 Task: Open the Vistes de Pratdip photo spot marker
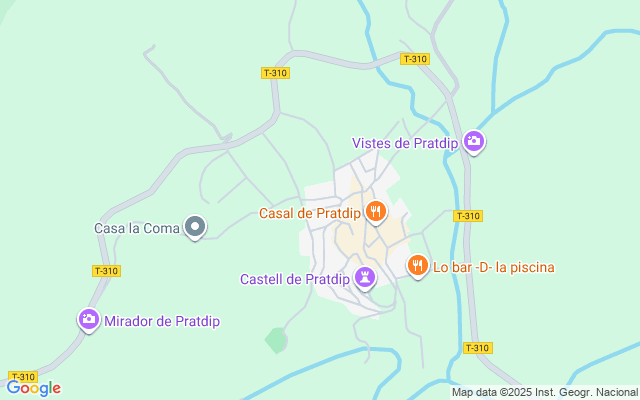[474, 143]
